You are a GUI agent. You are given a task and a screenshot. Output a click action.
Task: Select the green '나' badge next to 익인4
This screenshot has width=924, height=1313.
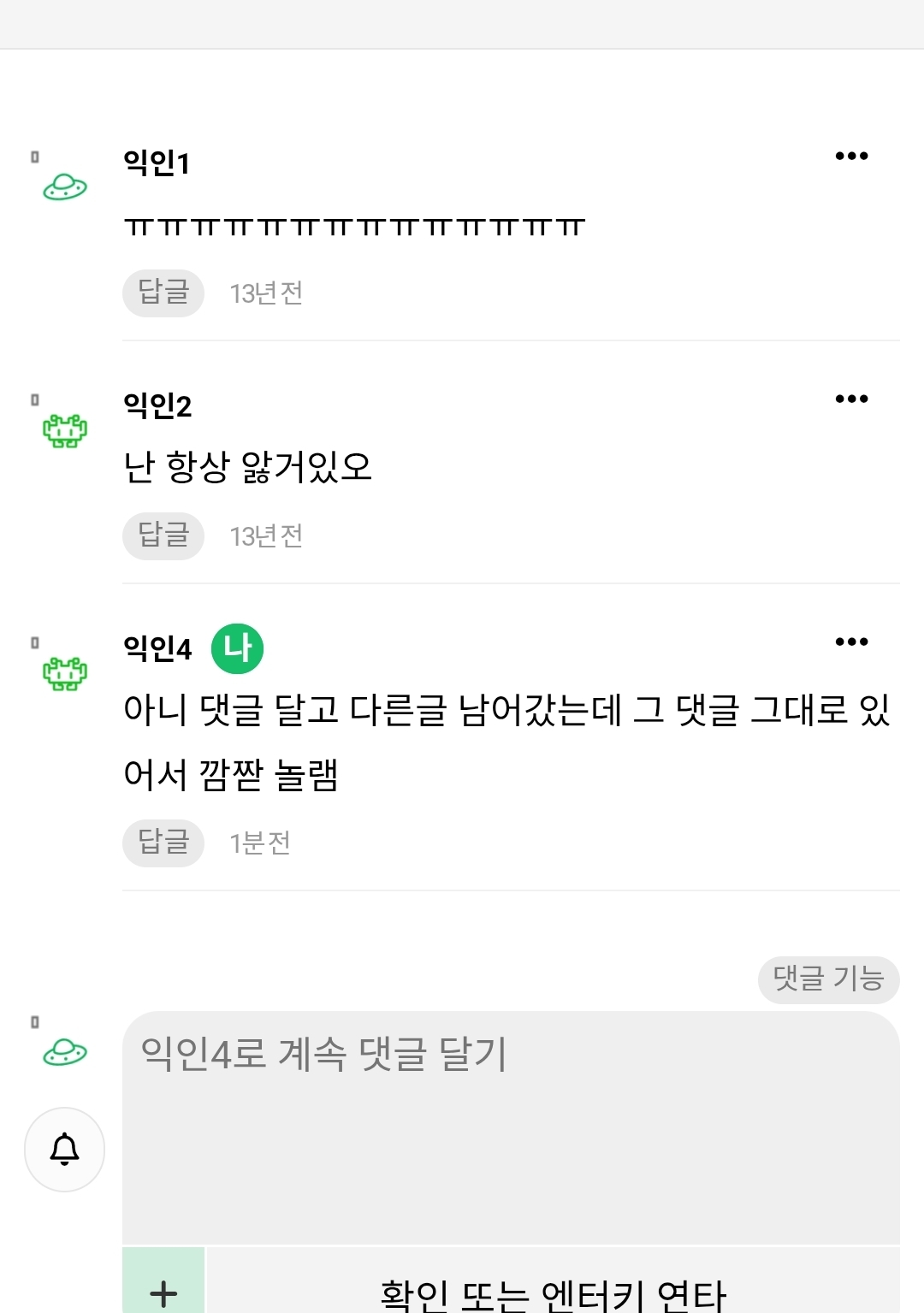[236, 648]
